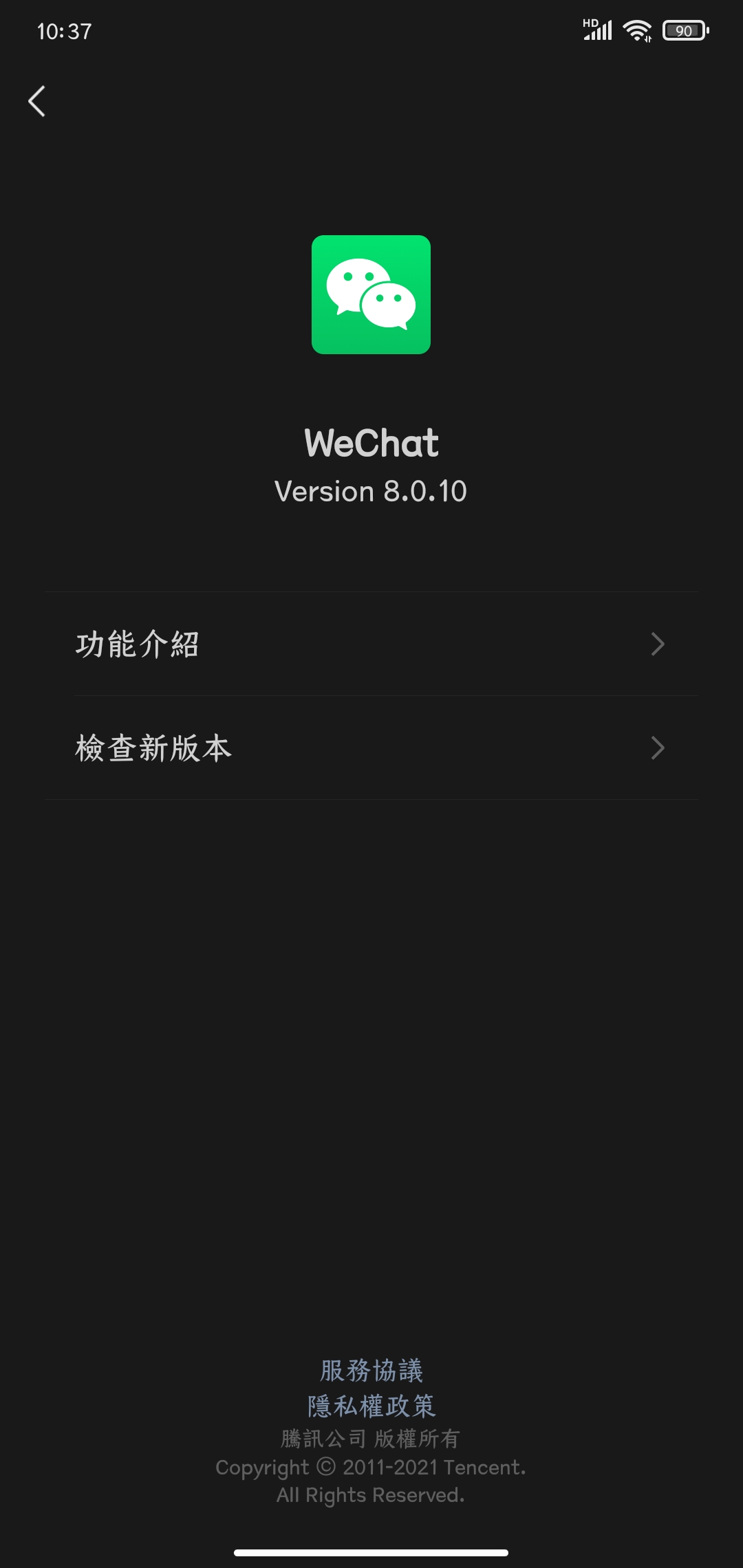
Task: Click the clock showing 10:37
Action: (x=65, y=30)
